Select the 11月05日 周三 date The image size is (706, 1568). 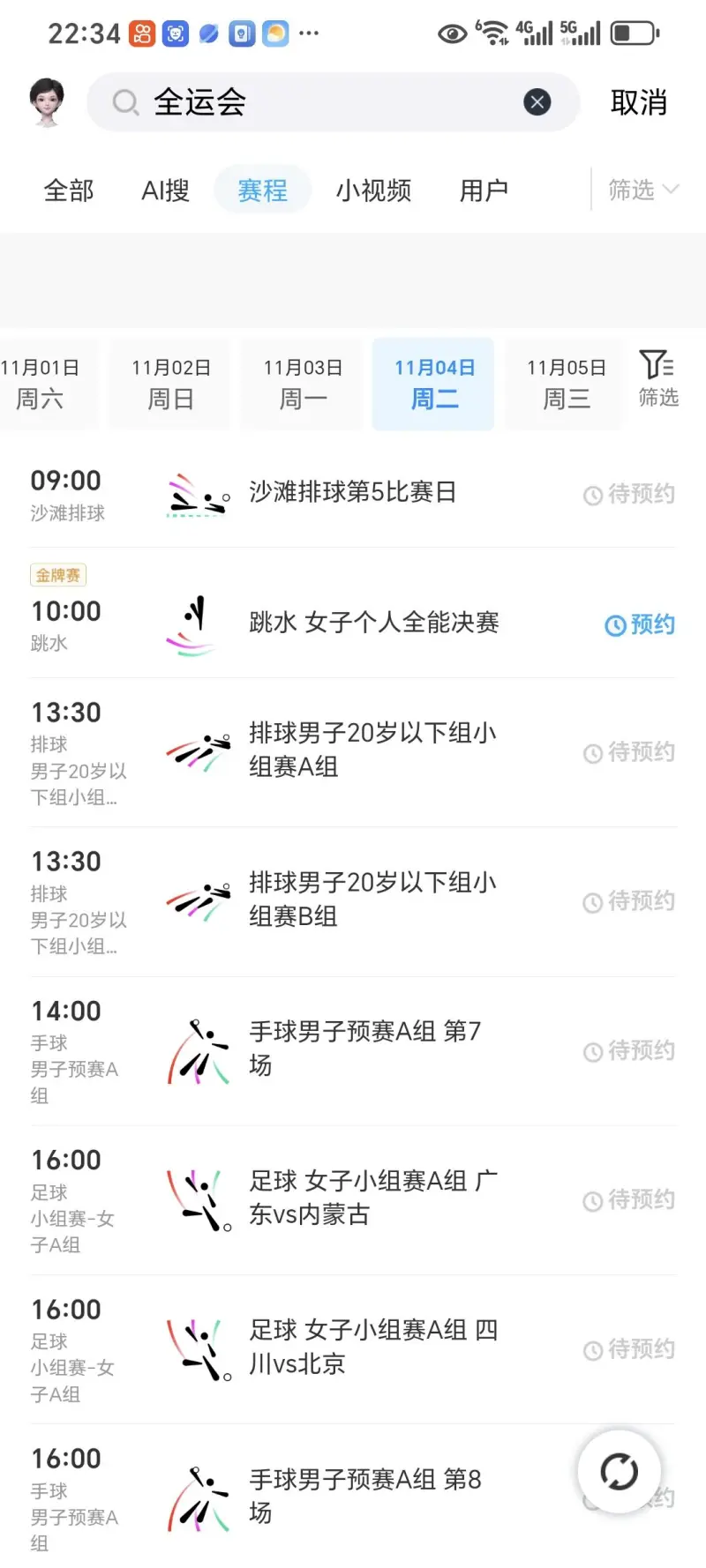(x=564, y=383)
